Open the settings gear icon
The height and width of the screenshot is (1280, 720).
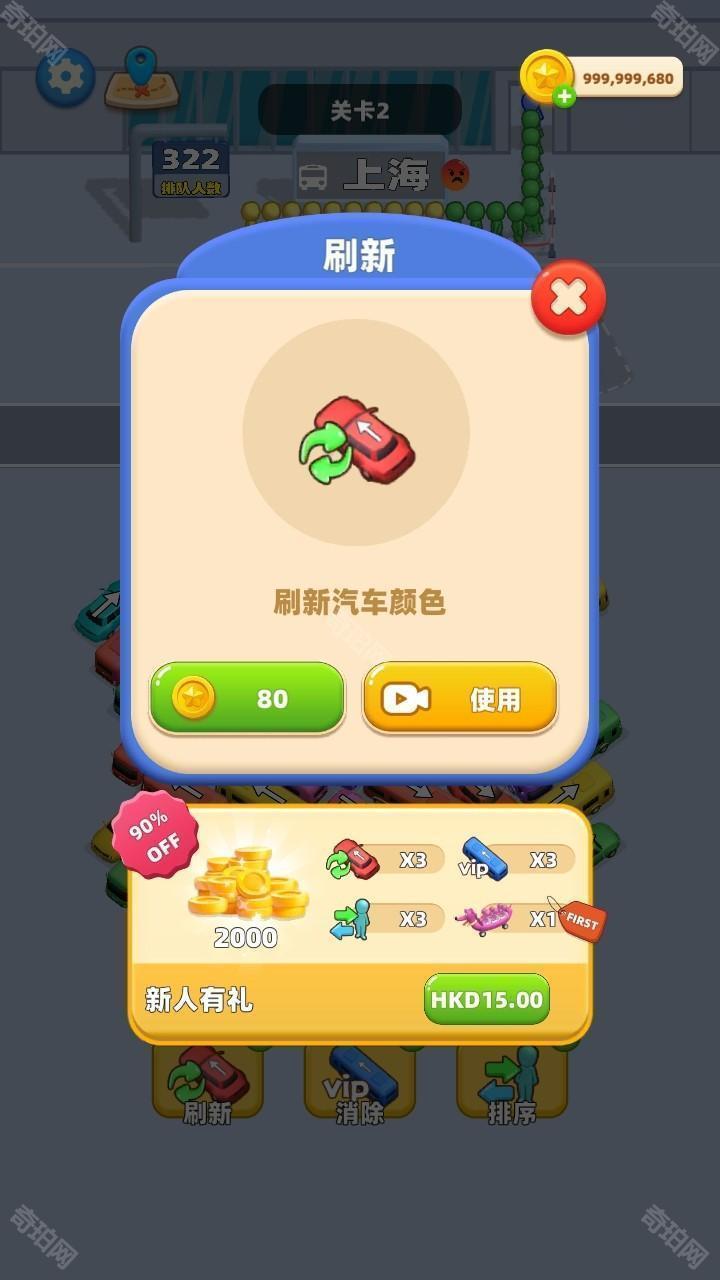point(63,76)
